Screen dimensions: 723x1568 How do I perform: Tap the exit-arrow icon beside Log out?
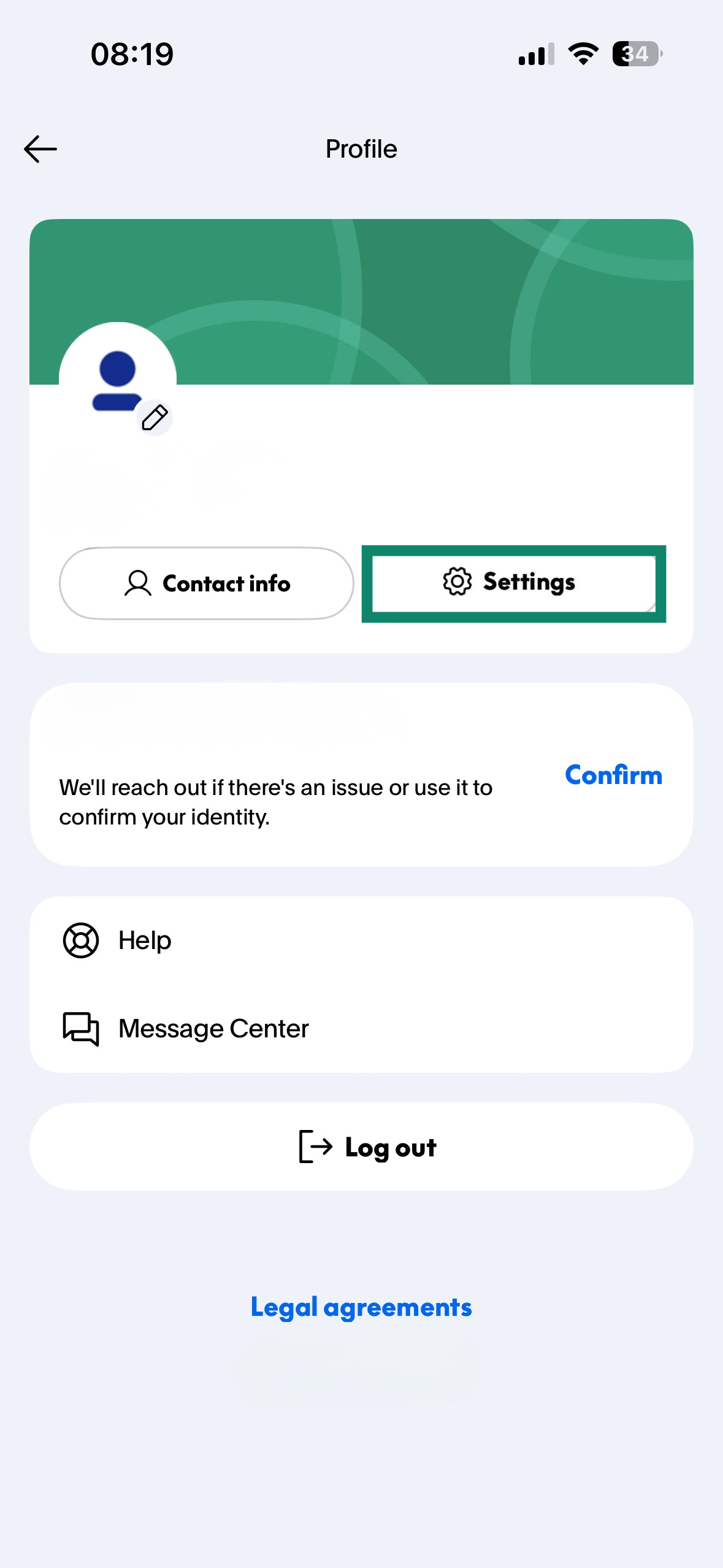pyautogui.click(x=314, y=1146)
